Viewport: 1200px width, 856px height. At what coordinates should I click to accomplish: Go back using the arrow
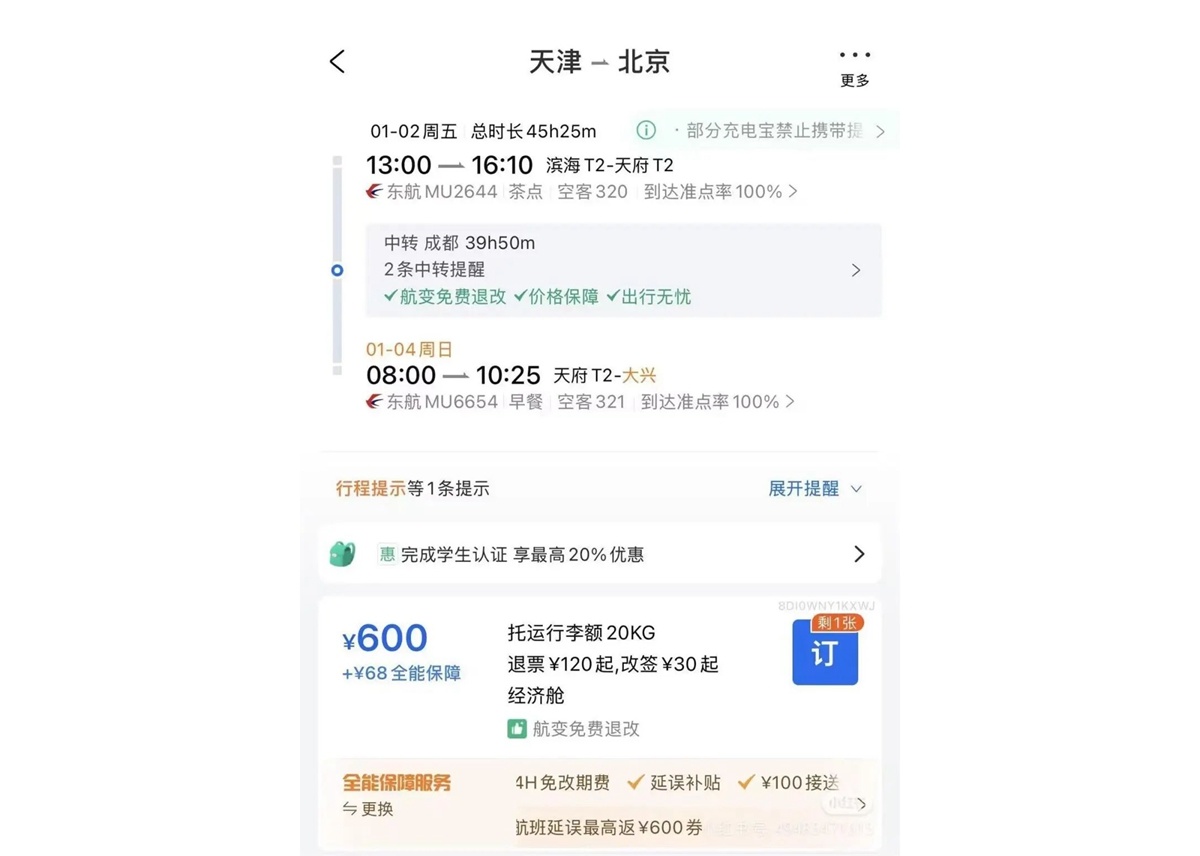pyautogui.click(x=338, y=62)
